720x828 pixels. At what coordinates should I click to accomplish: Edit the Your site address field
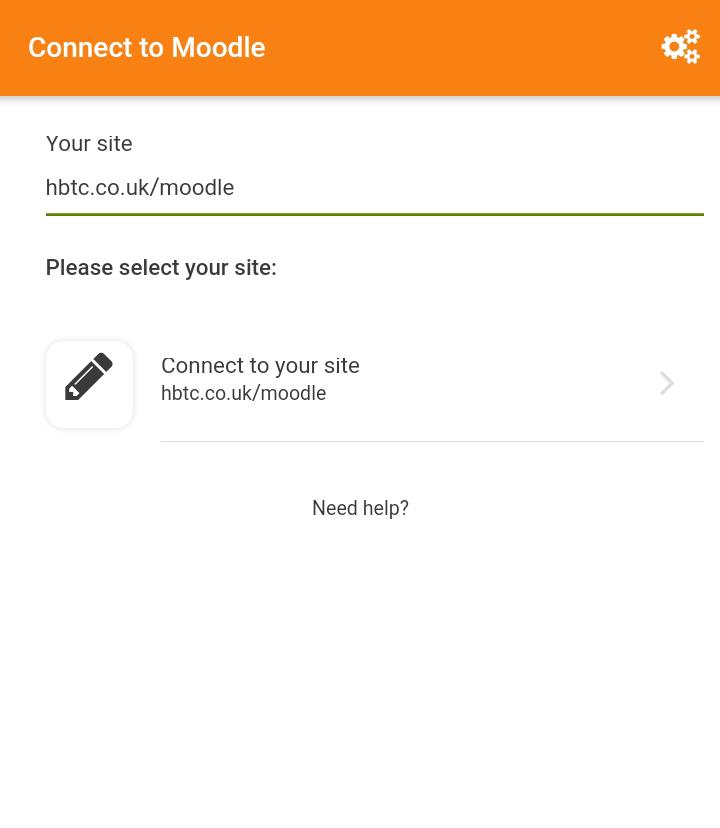pyautogui.click(x=374, y=188)
